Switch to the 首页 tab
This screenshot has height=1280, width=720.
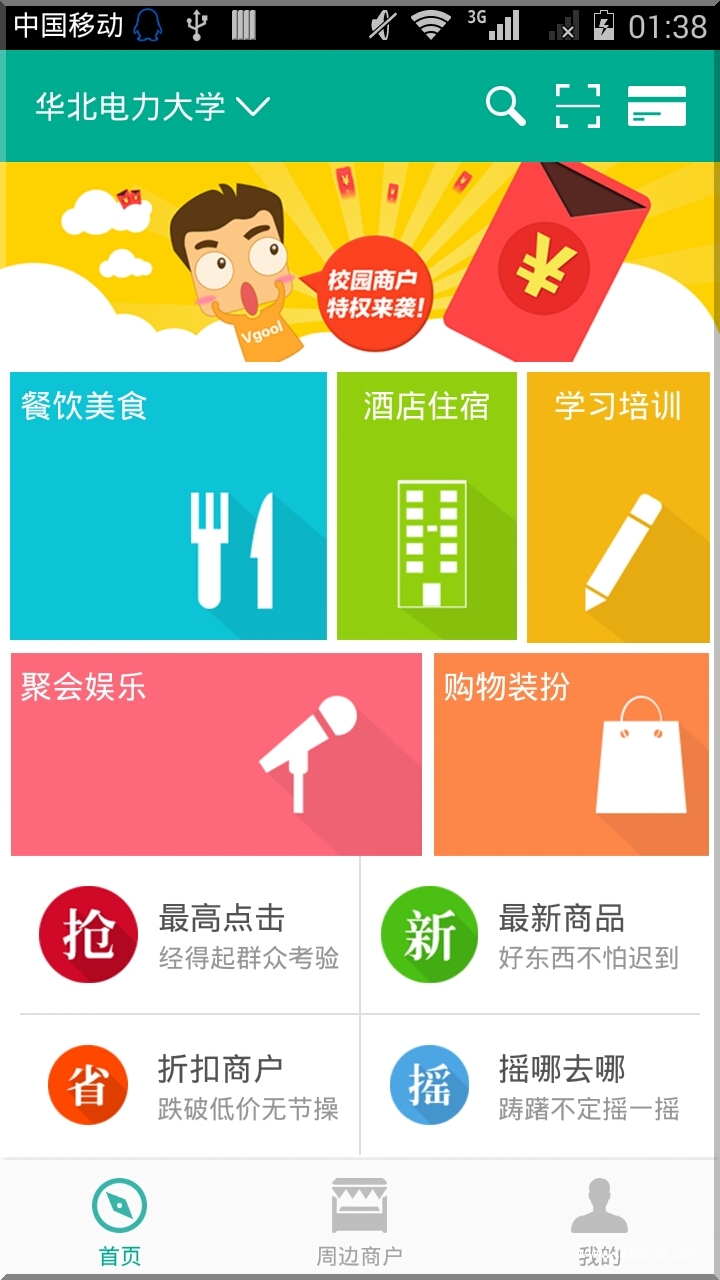click(x=120, y=1222)
